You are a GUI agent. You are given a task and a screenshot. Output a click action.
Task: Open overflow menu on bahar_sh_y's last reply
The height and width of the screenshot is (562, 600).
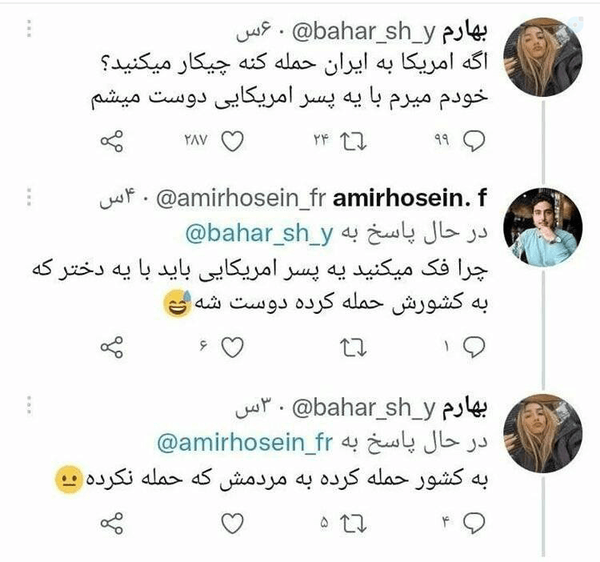click(29, 406)
